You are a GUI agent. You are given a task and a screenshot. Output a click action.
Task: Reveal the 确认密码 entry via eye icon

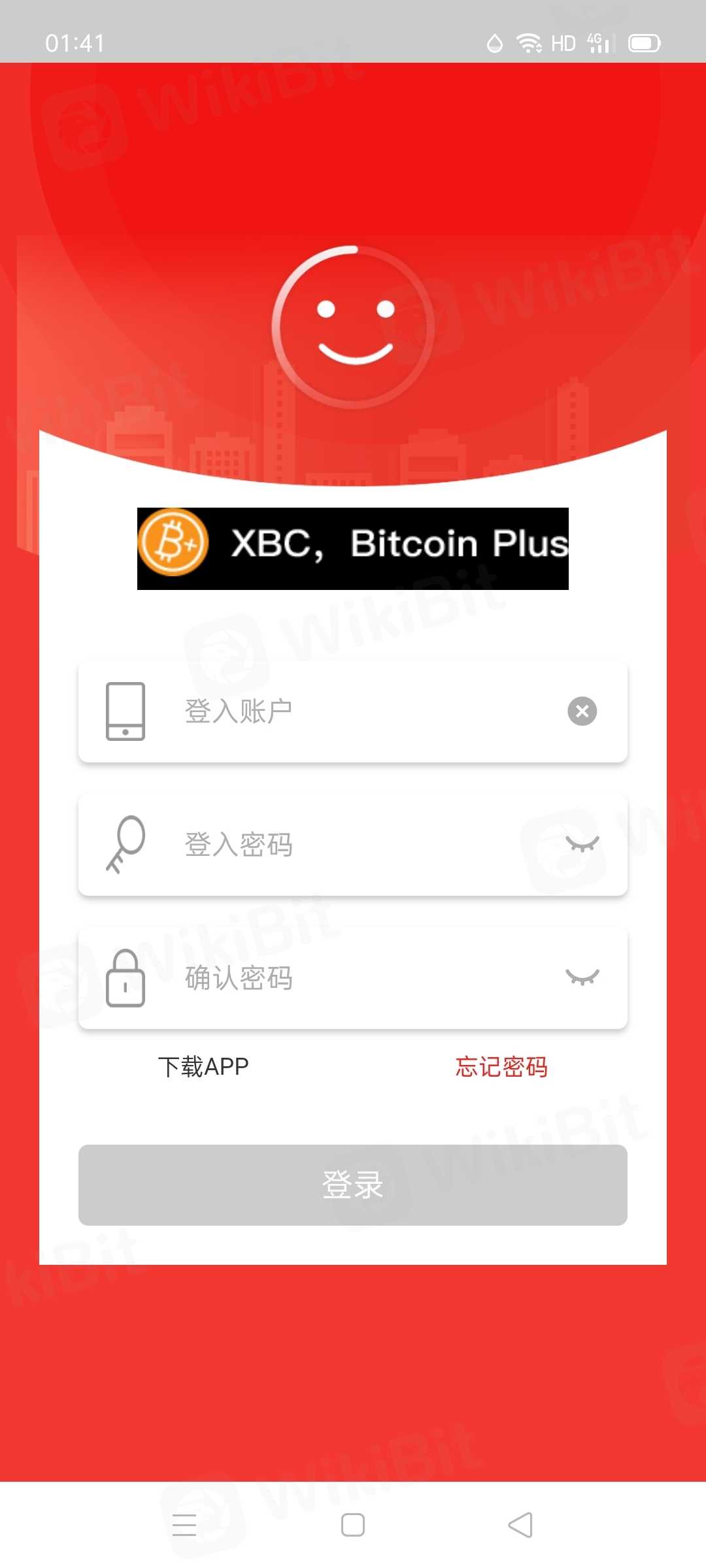pyautogui.click(x=582, y=977)
